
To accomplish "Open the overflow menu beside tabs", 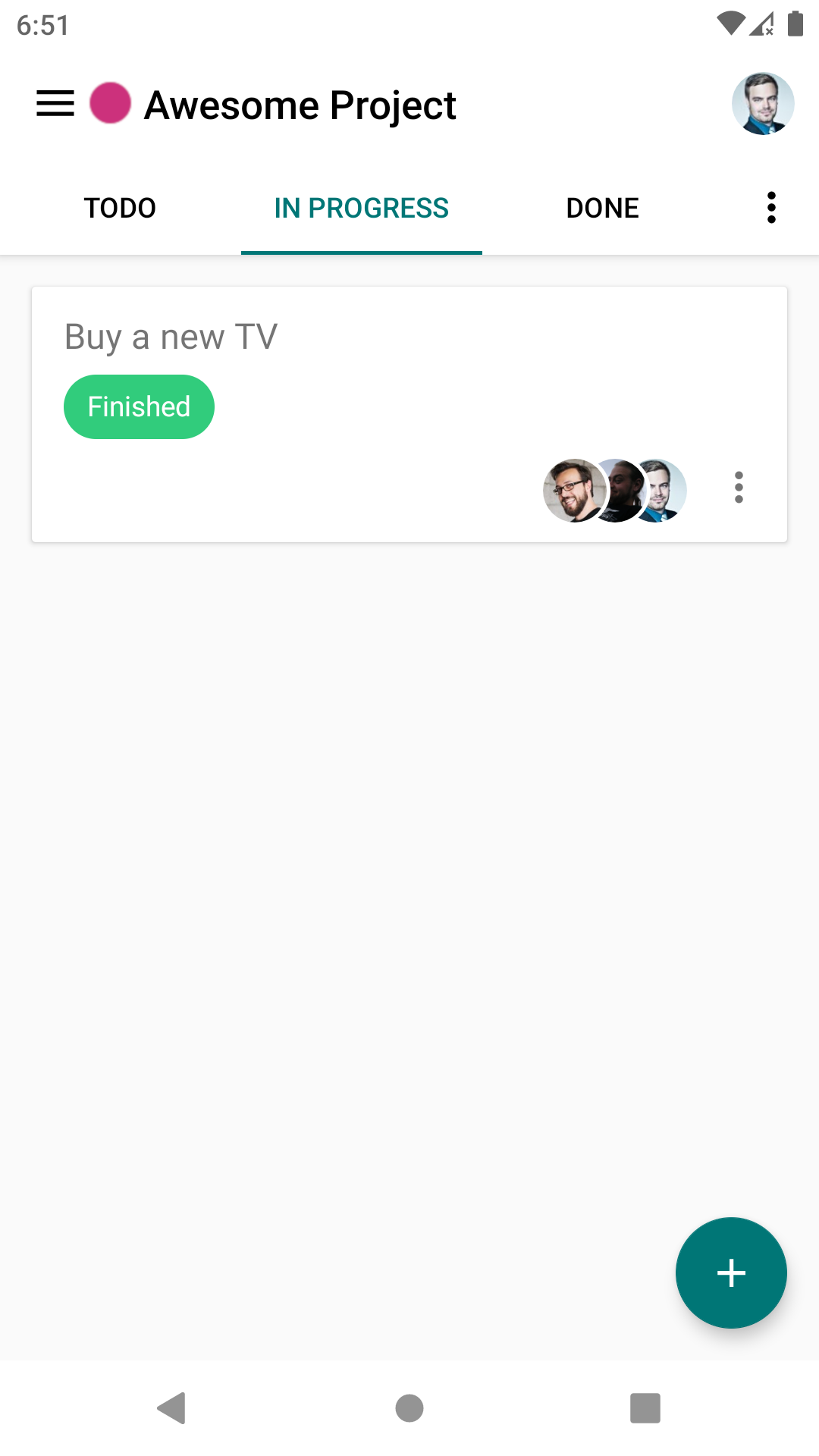I will (771, 208).
